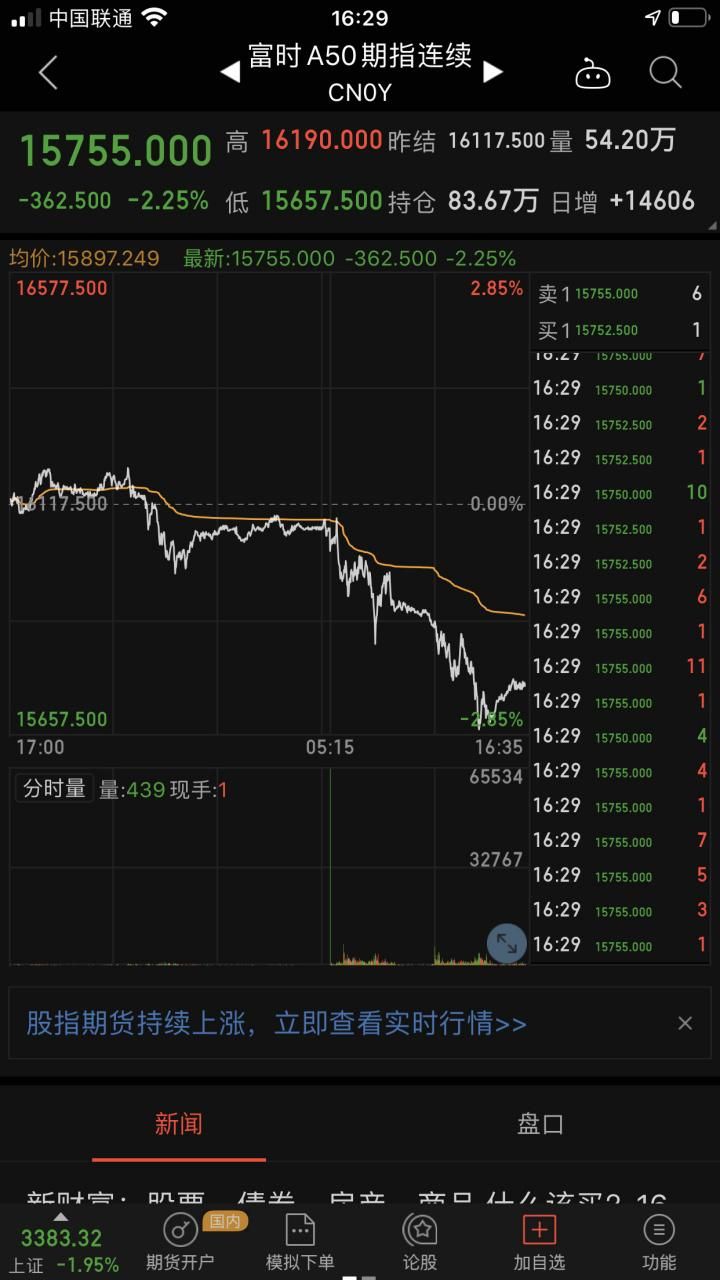Open the 功能 menu
Viewport: 720px width, 1280px height.
pyautogui.click(x=659, y=1242)
